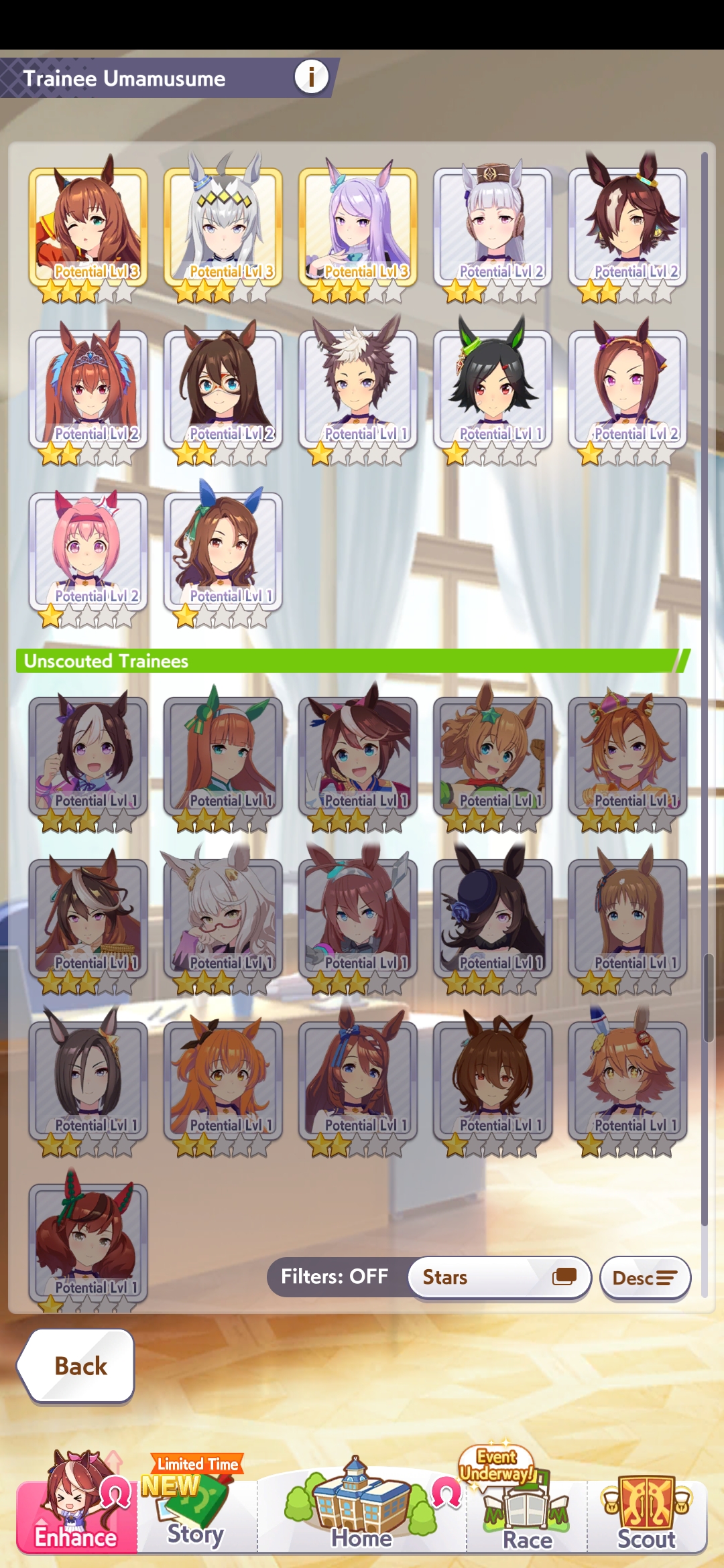Open the pink-haired trainee card
Image resolution: width=724 pixels, height=1568 pixels.
click(88, 553)
